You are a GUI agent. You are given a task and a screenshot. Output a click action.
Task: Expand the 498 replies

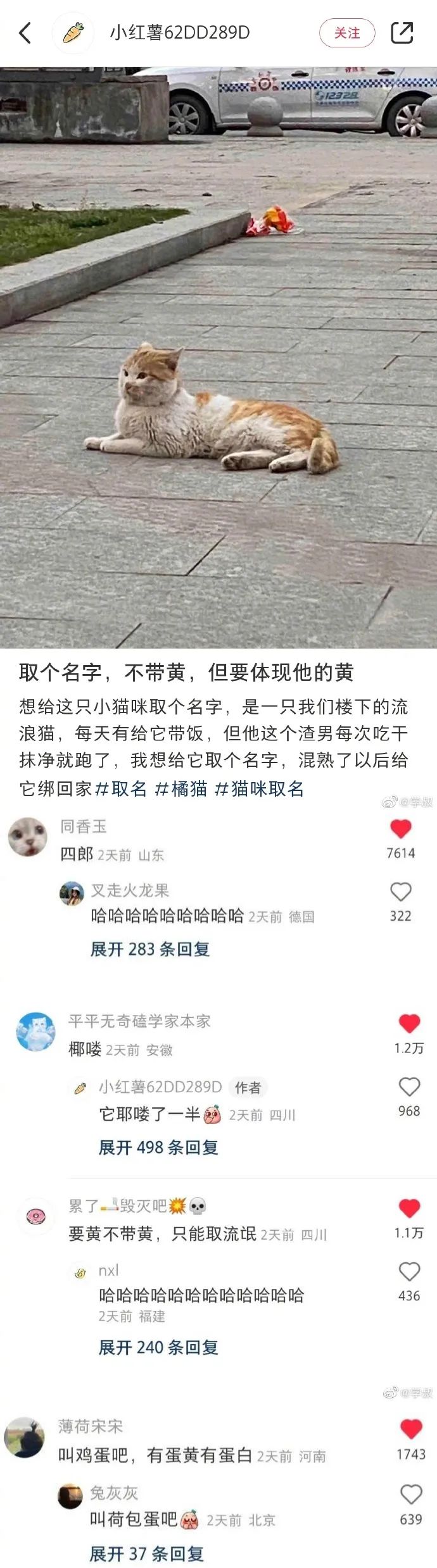point(158,1147)
